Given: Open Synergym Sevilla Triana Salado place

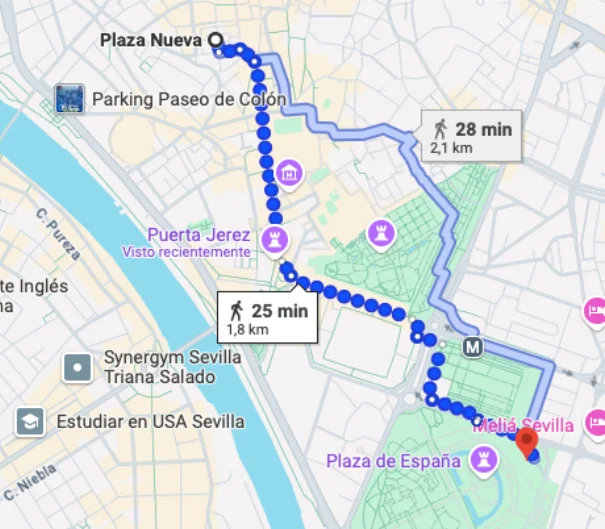Looking at the screenshot, I should click(x=77, y=368).
